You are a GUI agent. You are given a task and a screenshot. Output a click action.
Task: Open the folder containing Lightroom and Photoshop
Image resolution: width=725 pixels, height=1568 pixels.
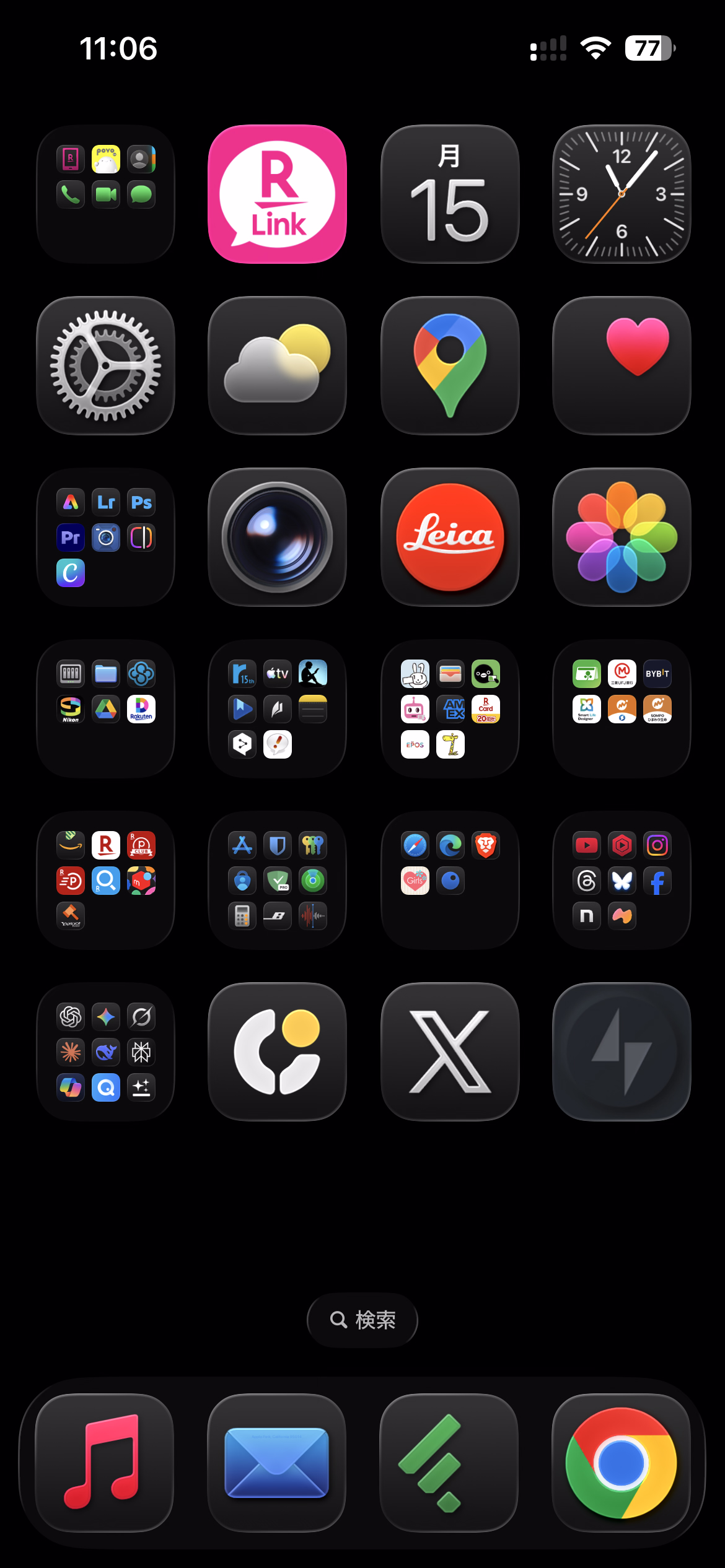point(105,537)
